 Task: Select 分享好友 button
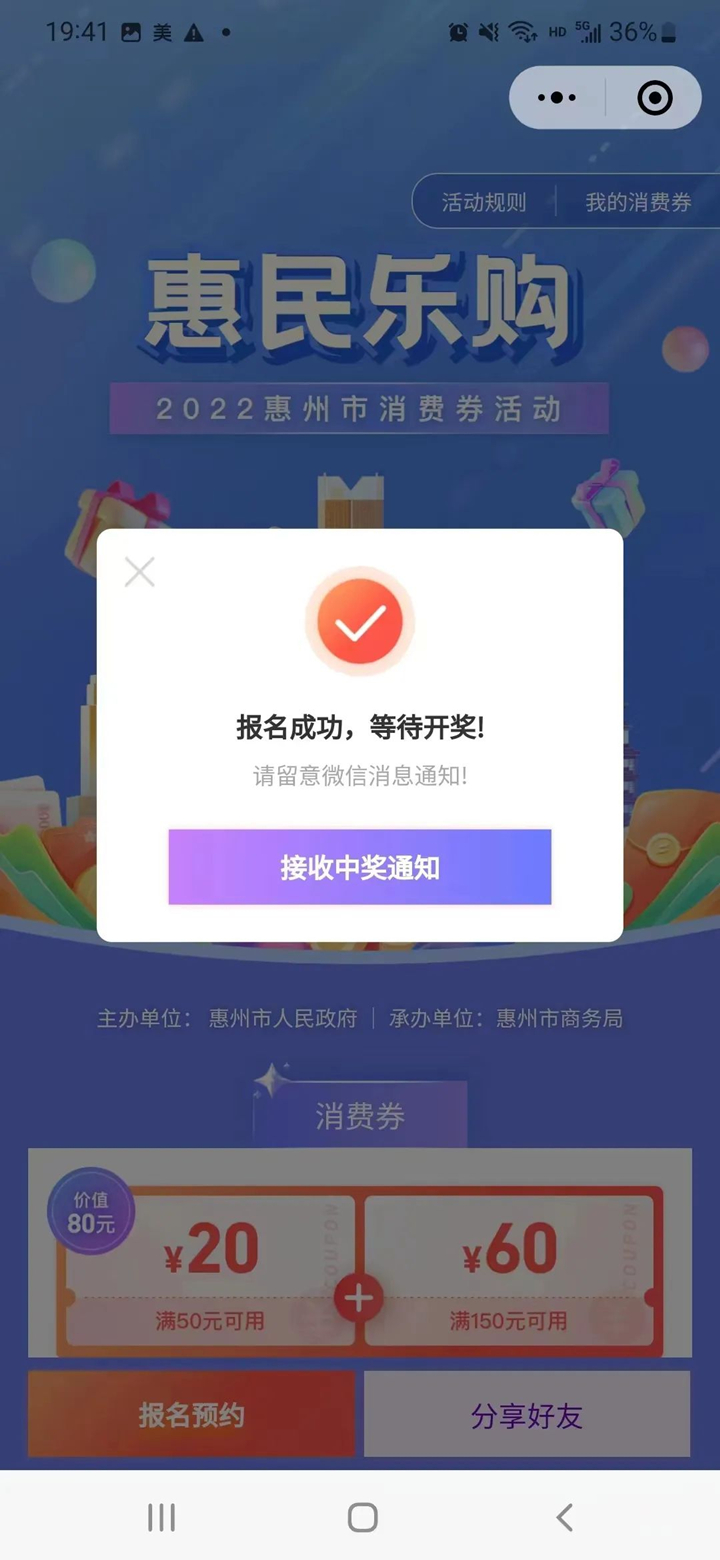[x=527, y=1414]
